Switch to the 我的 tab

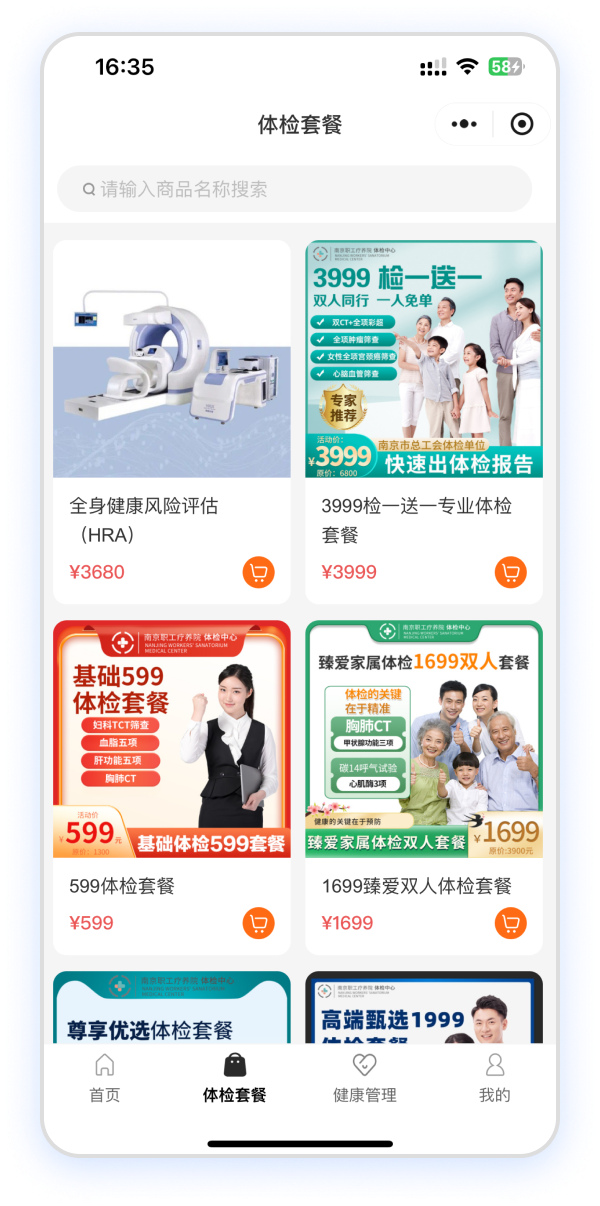pos(494,1078)
